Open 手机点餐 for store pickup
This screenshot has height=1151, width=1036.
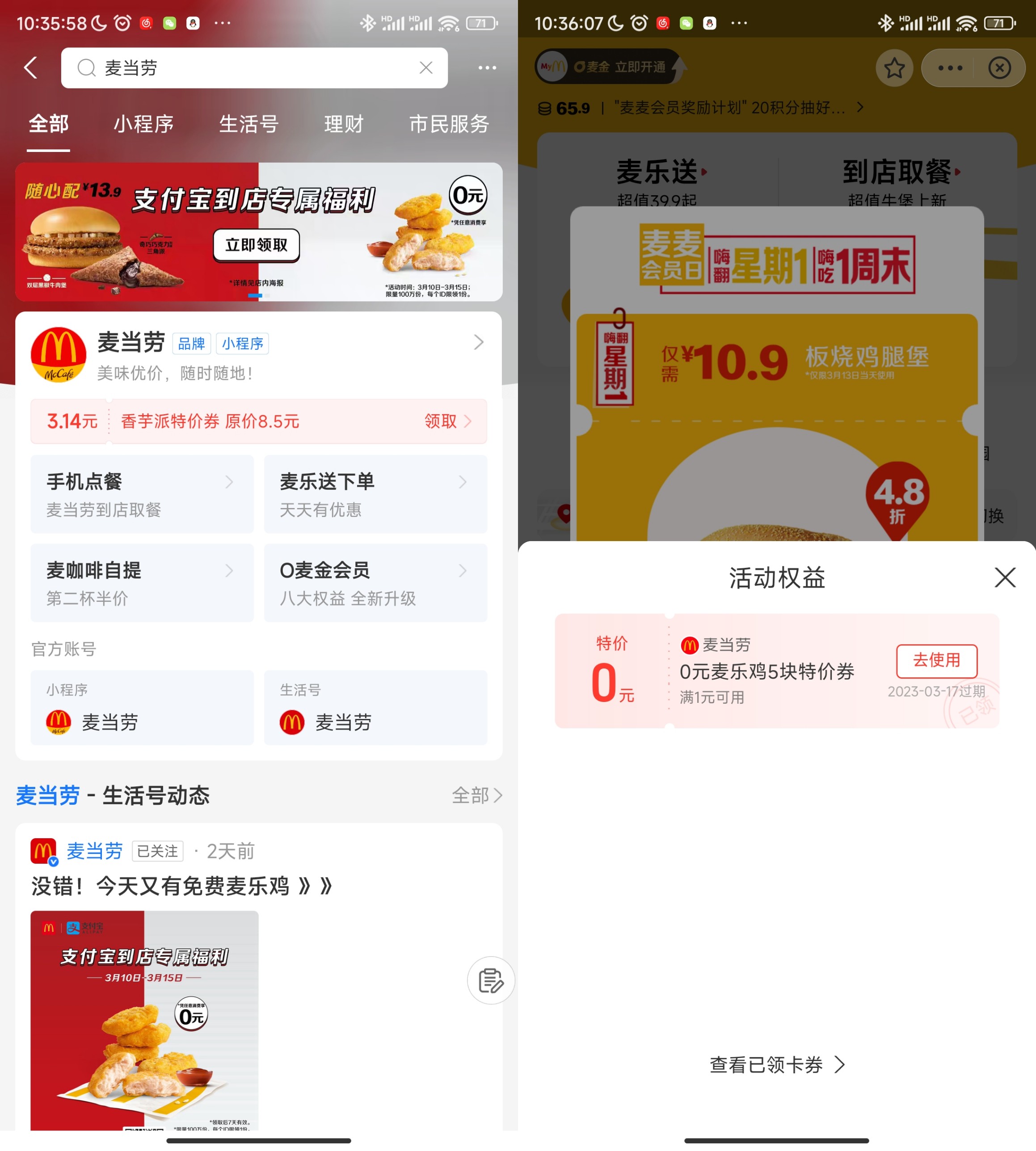click(142, 494)
